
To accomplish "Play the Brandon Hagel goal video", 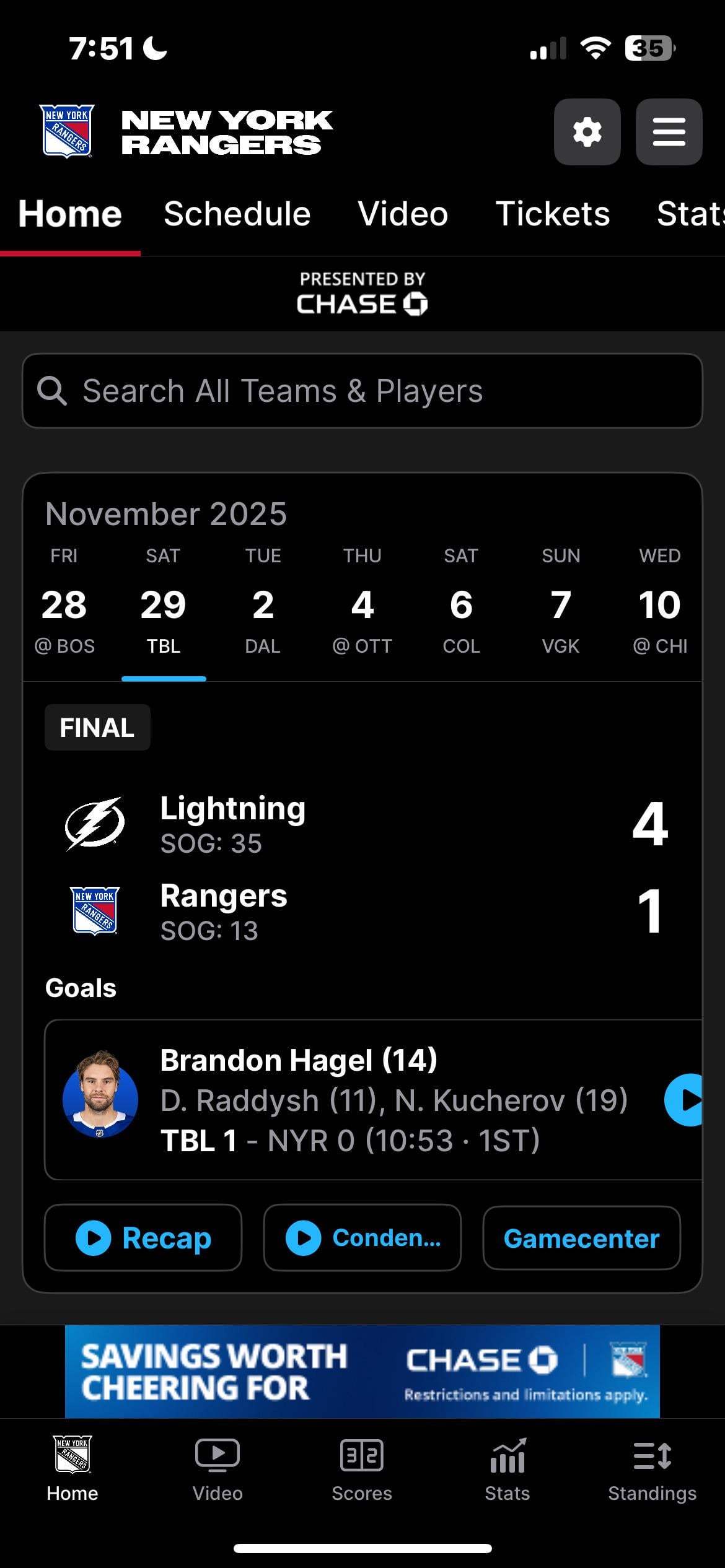I will [x=683, y=1100].
